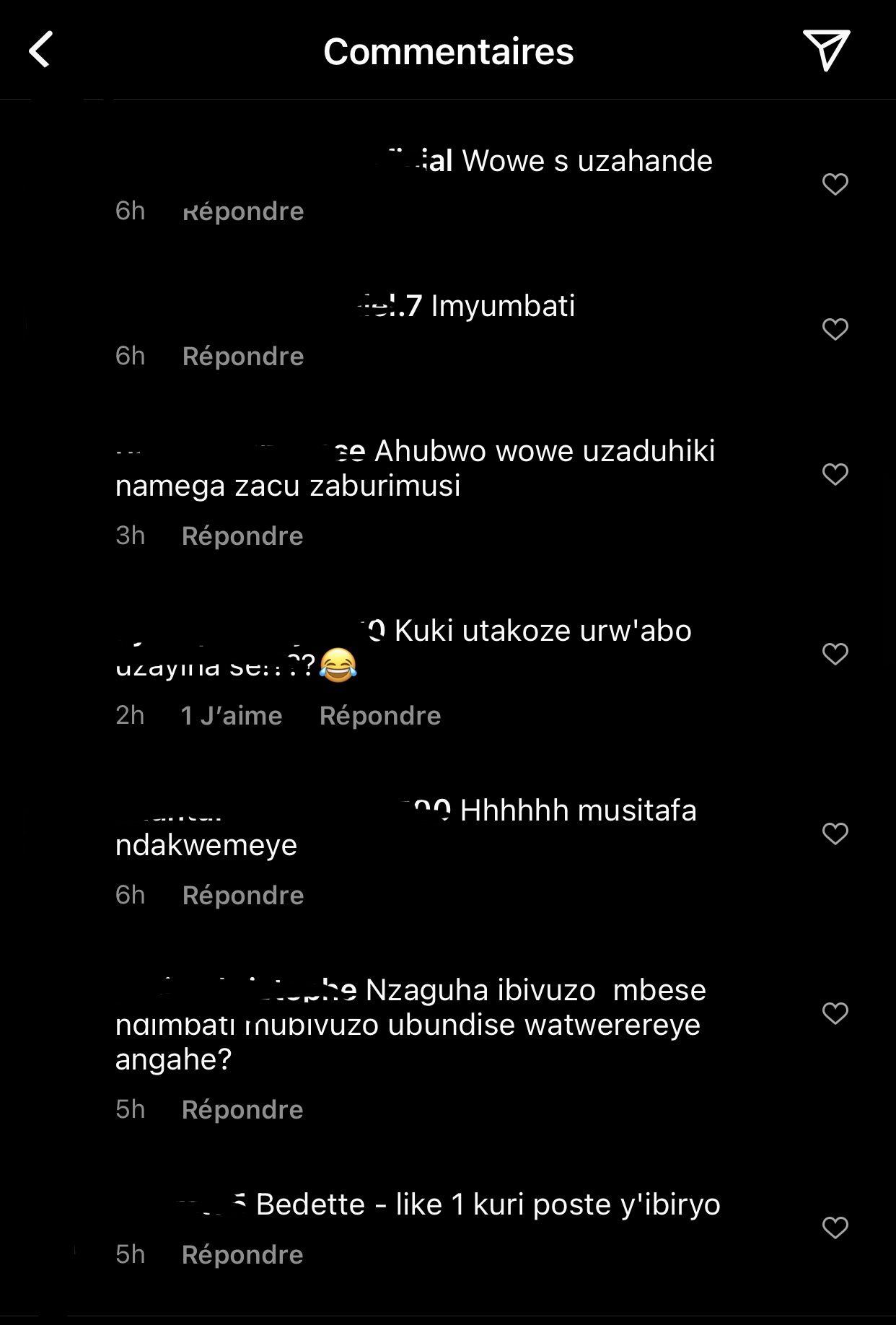The image size is (896, 1325).
Task: Share the post via the paper plane icon
Action: (x=826, y=50)
